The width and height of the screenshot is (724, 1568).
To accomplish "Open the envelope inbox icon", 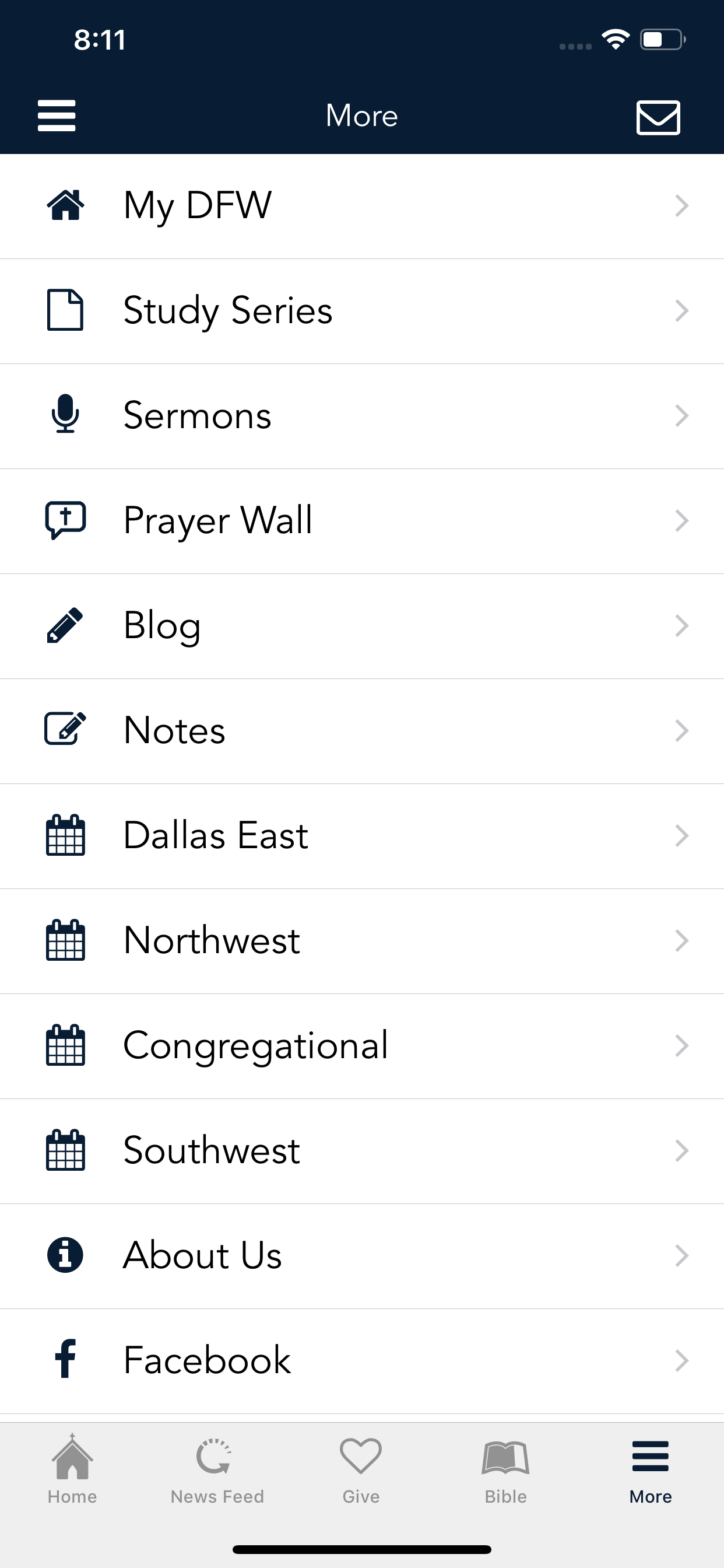I will click(x=658, y=117).
